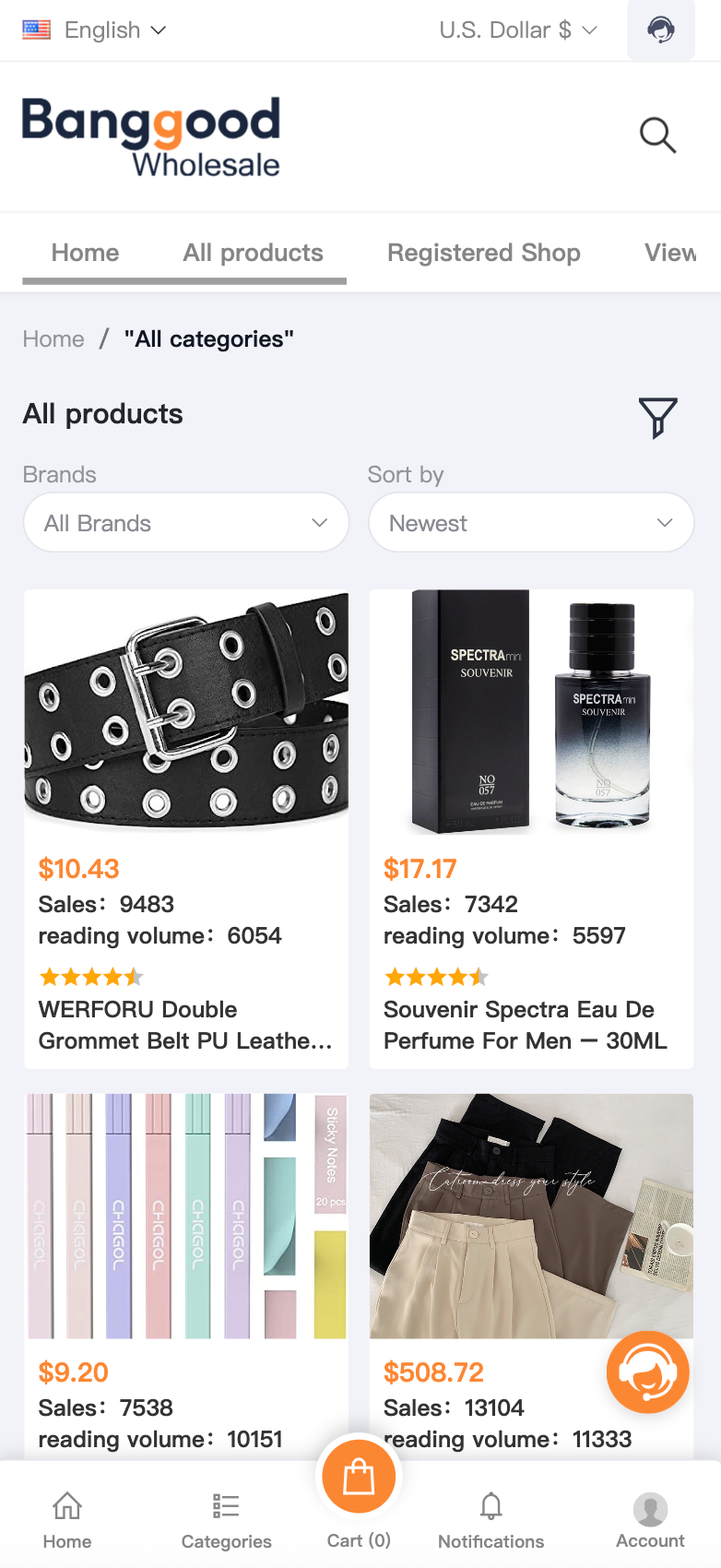Viewport: 721px width, 1568px height.
Task: Open the WERFORU Double Grommet Belt product
Action: click(x=186, y=1024)
